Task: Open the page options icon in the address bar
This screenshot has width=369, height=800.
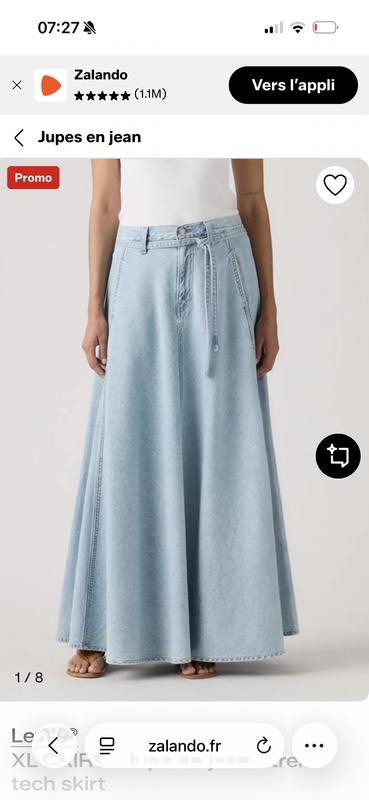Action: coord(107,746)
